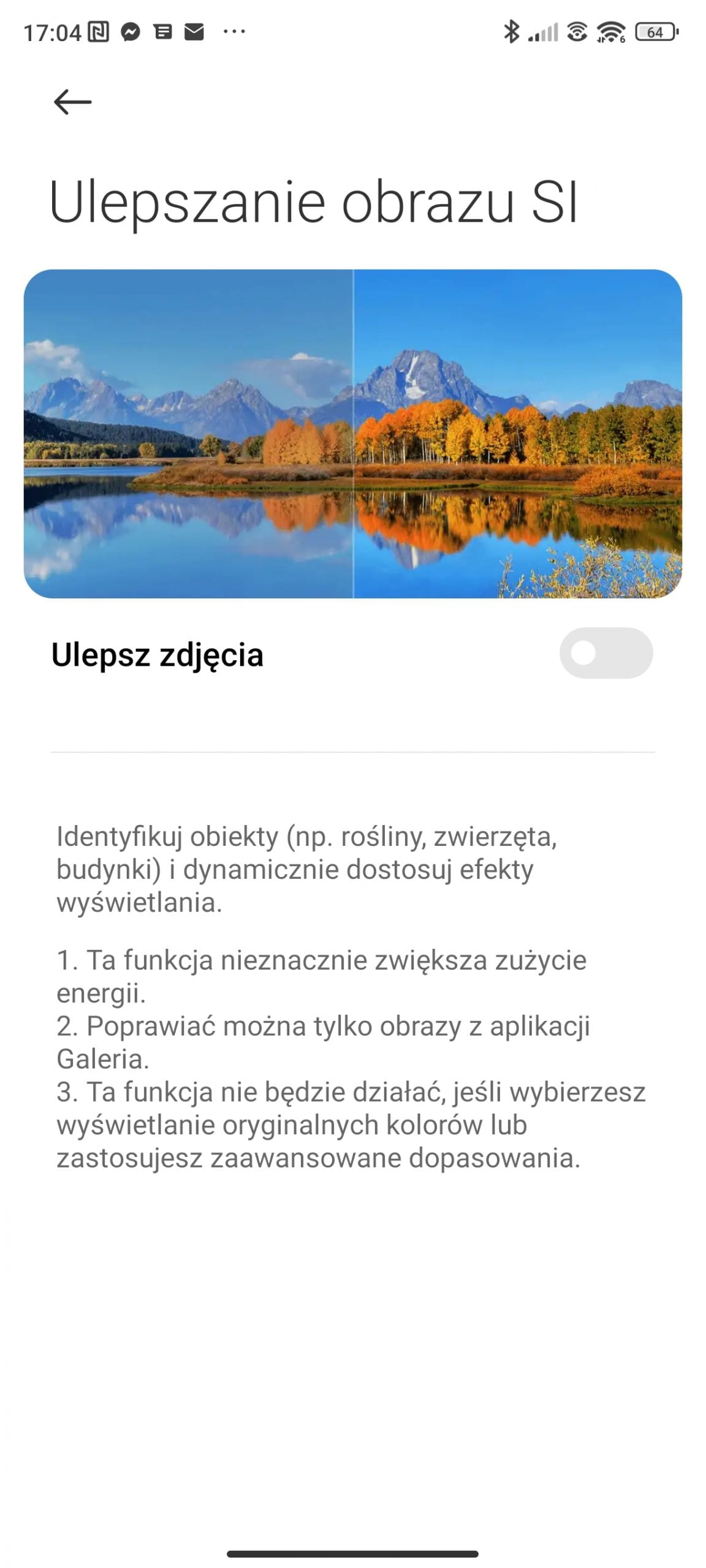Go back using the arrow icon
Image resolution: width=706 pixels, height=1568 pixels.
pos(72,102)
